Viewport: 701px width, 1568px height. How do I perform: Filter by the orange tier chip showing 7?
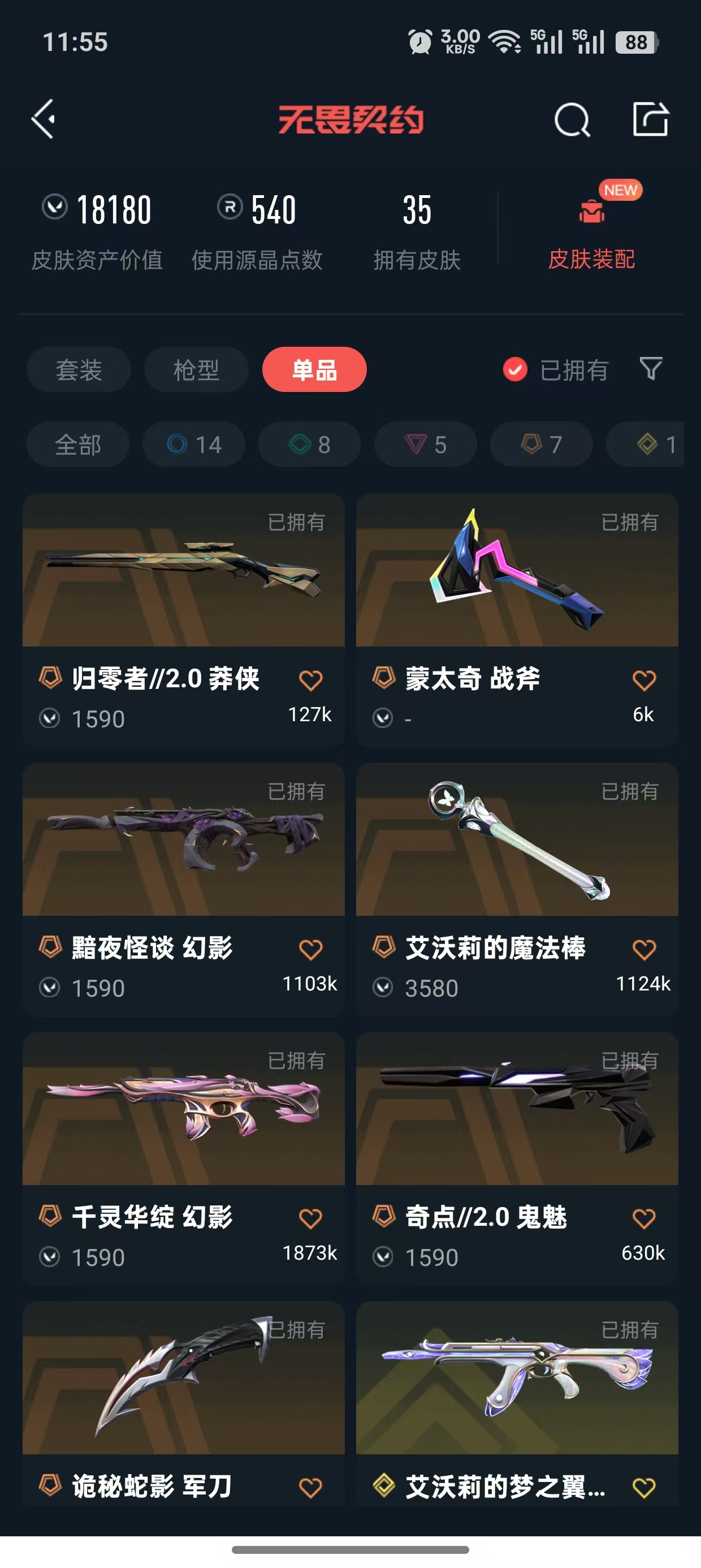pos(542,445)
